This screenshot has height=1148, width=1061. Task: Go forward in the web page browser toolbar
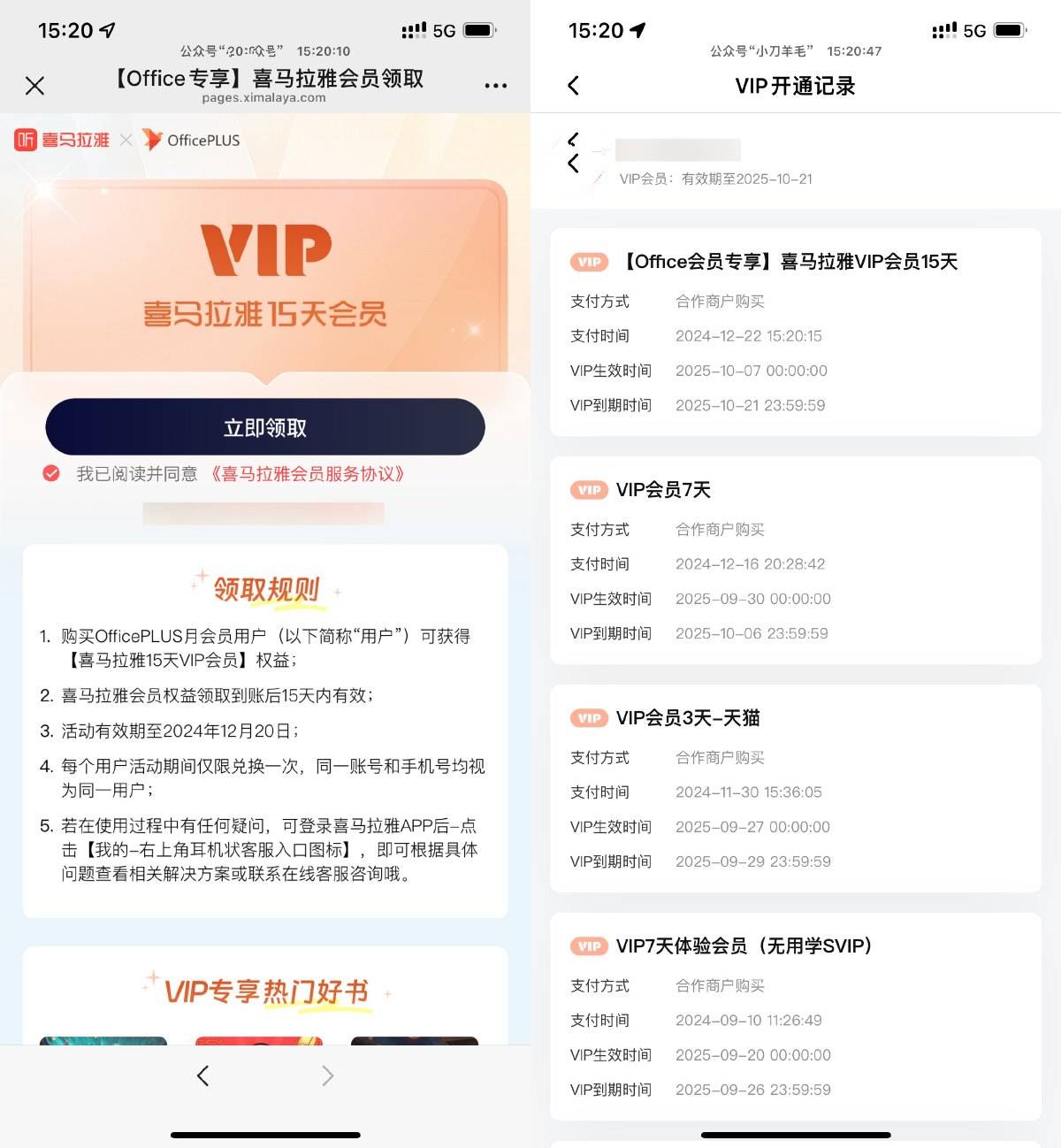(328, 1075)
